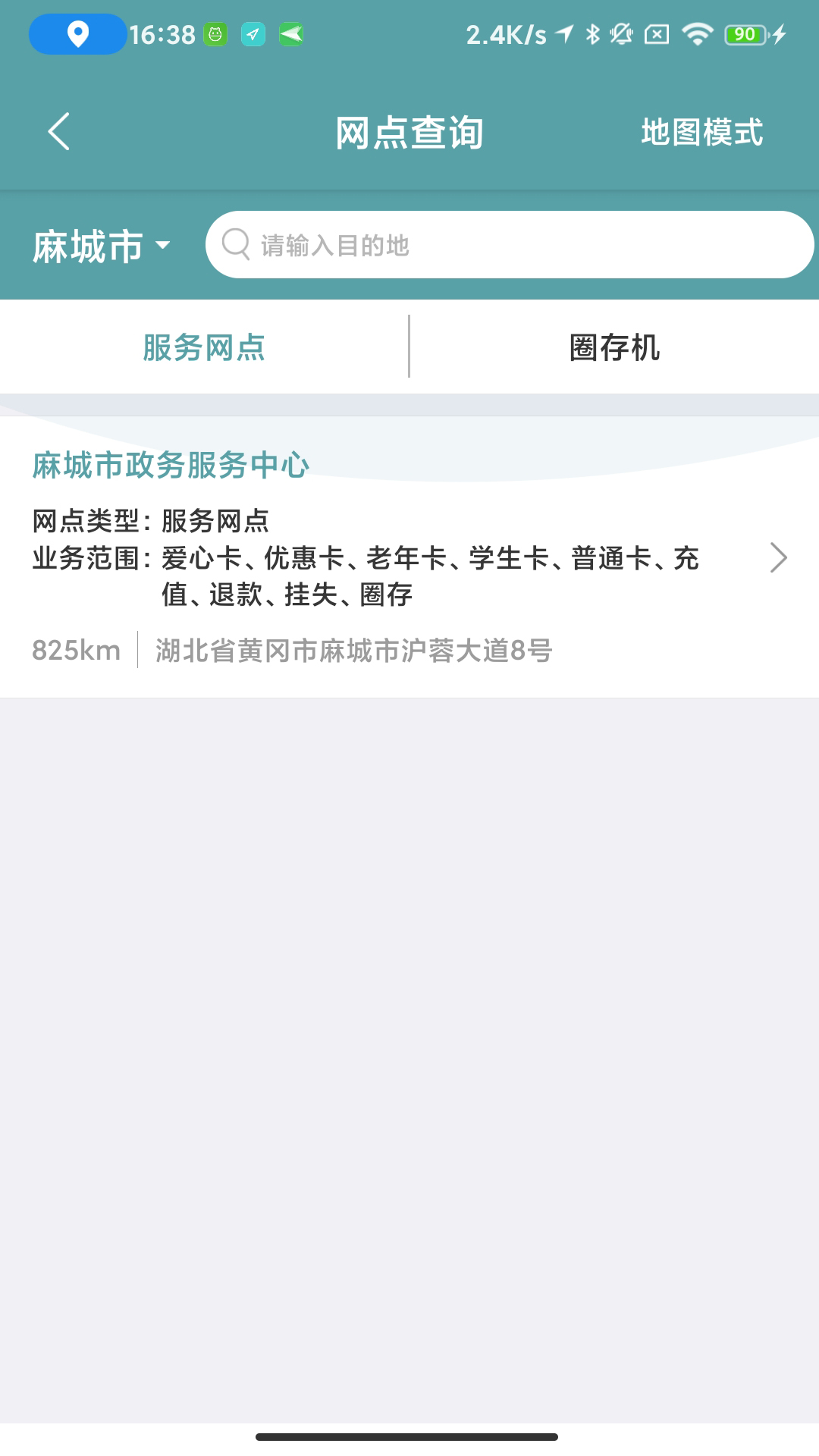Open the 麻城市 city selector
This screenshot has height=1456, width=819.
pyautogui.click(x=89, y=244)
